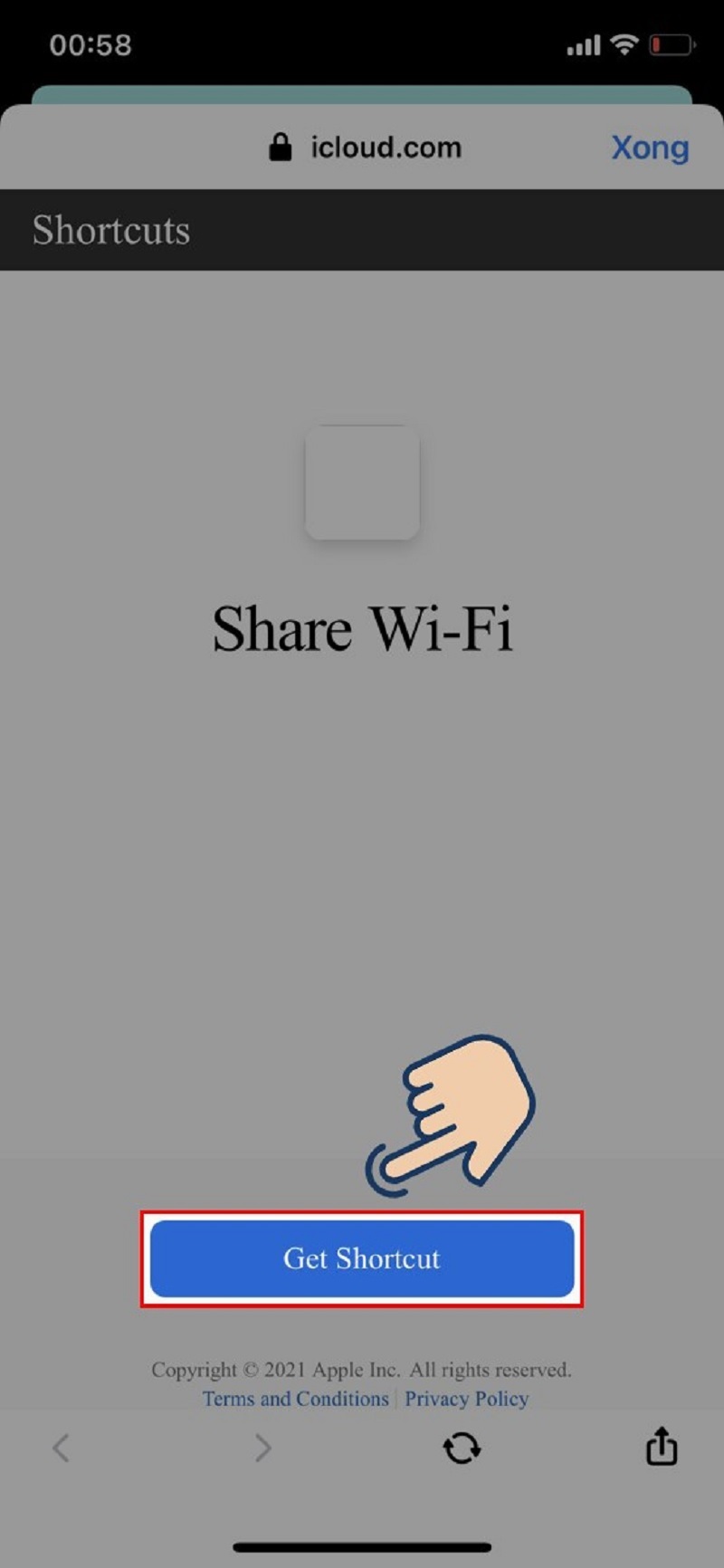This screenshot has height=1568, width=724.
Task: Tap the icloud.com address bar
Action: [x=385, y=147]
